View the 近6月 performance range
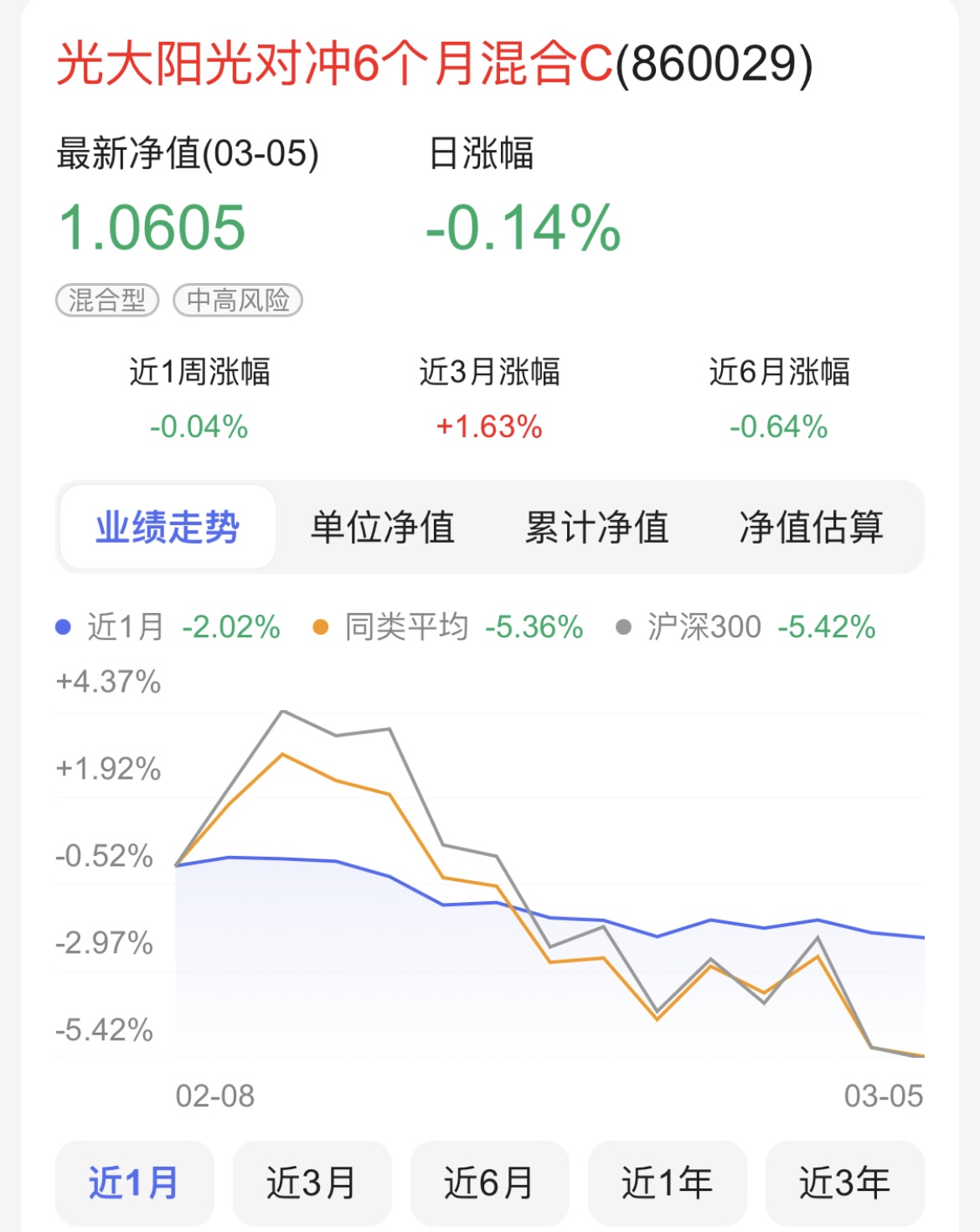 click(x=489, y=1183)
